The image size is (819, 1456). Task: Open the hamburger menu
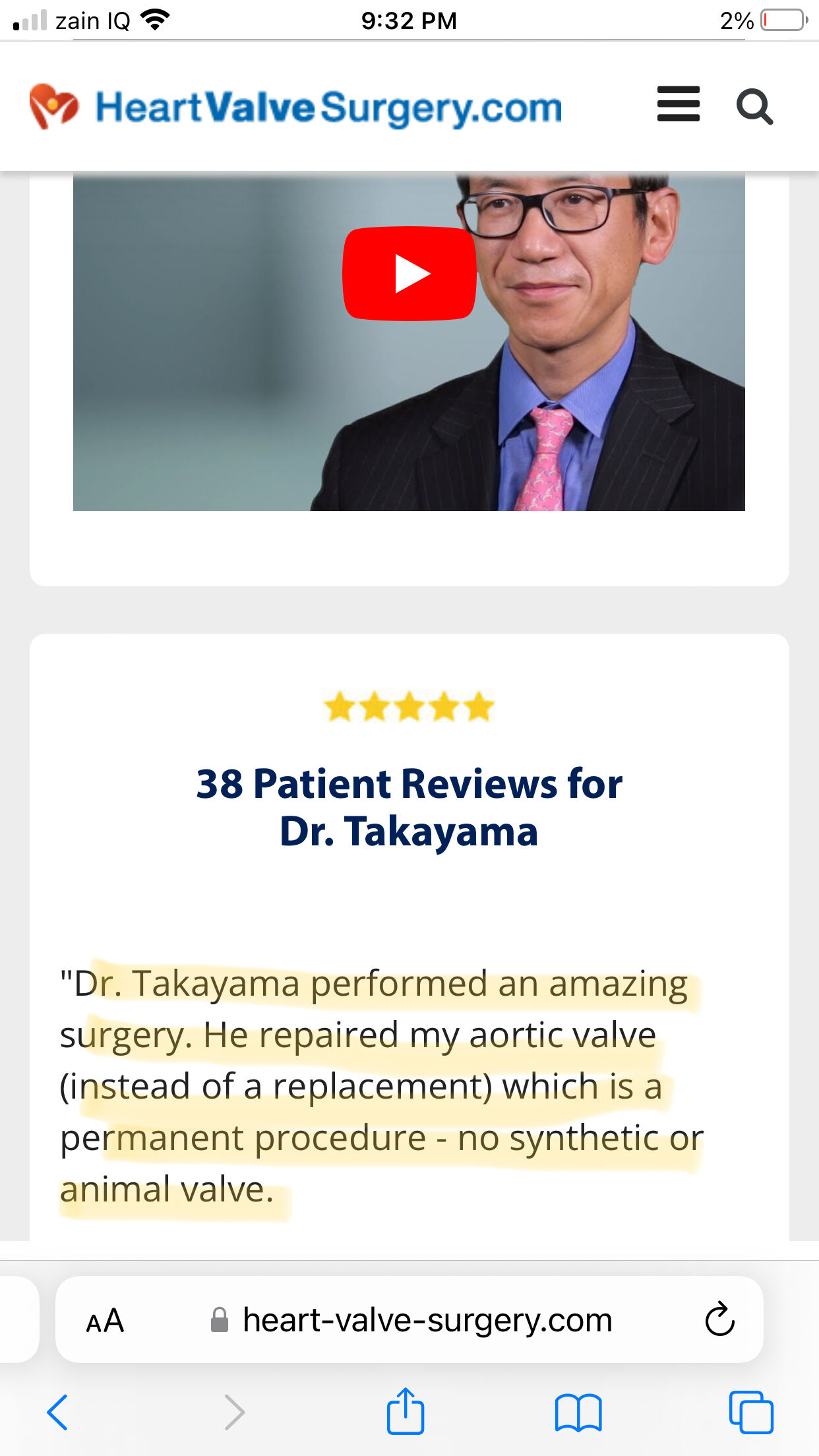point(678,104)
